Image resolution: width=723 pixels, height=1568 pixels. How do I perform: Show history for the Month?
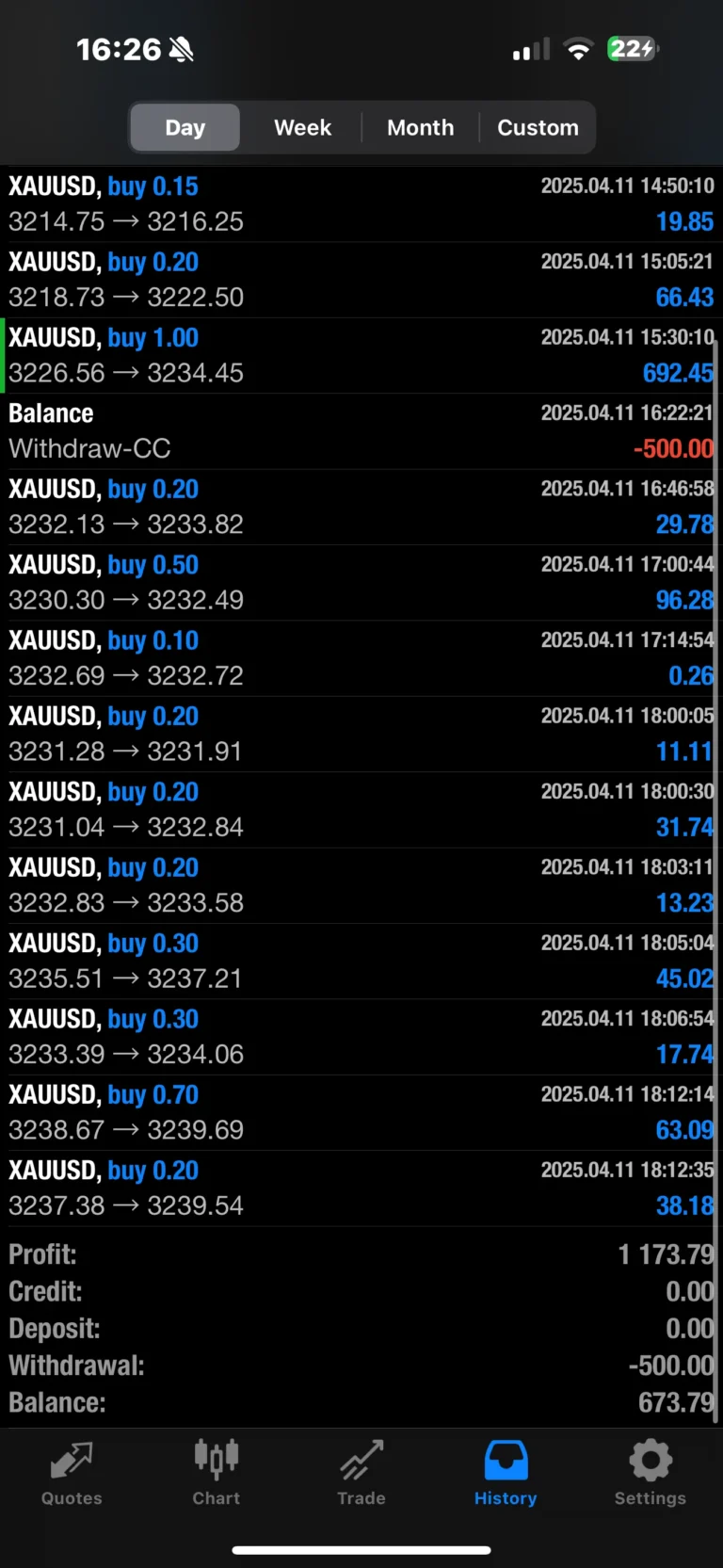(420, 127)
